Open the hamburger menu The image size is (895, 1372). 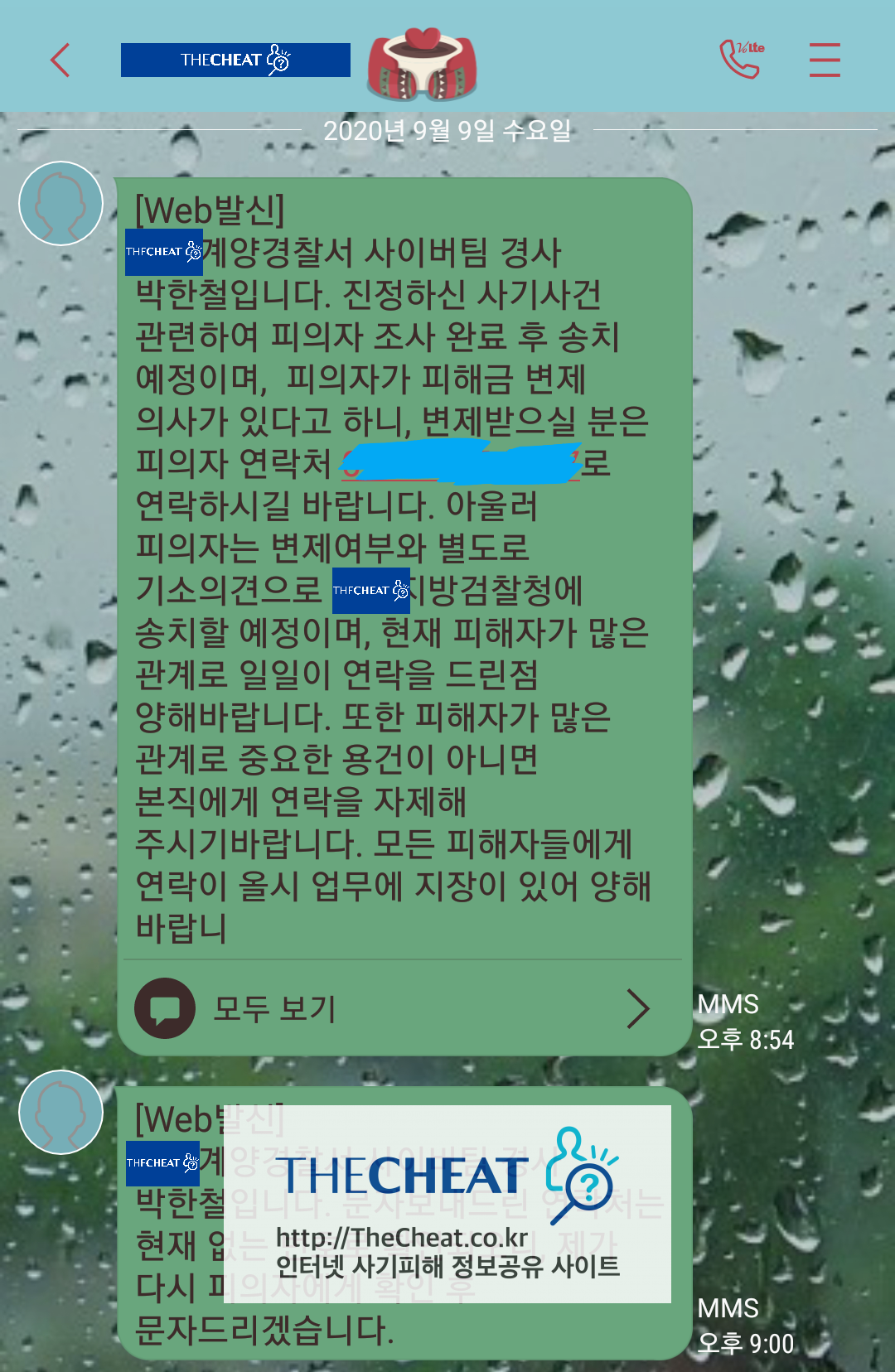tap(825, 60)
